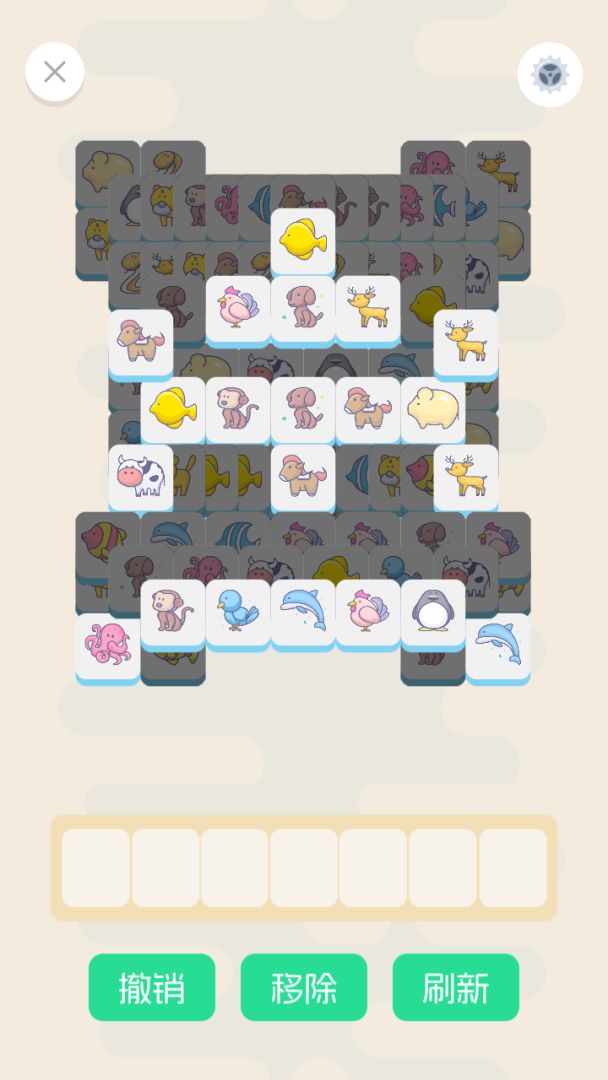Tap the blue bird tile
This screenshot has height=1080, width=608.
(x=238, y=609)
